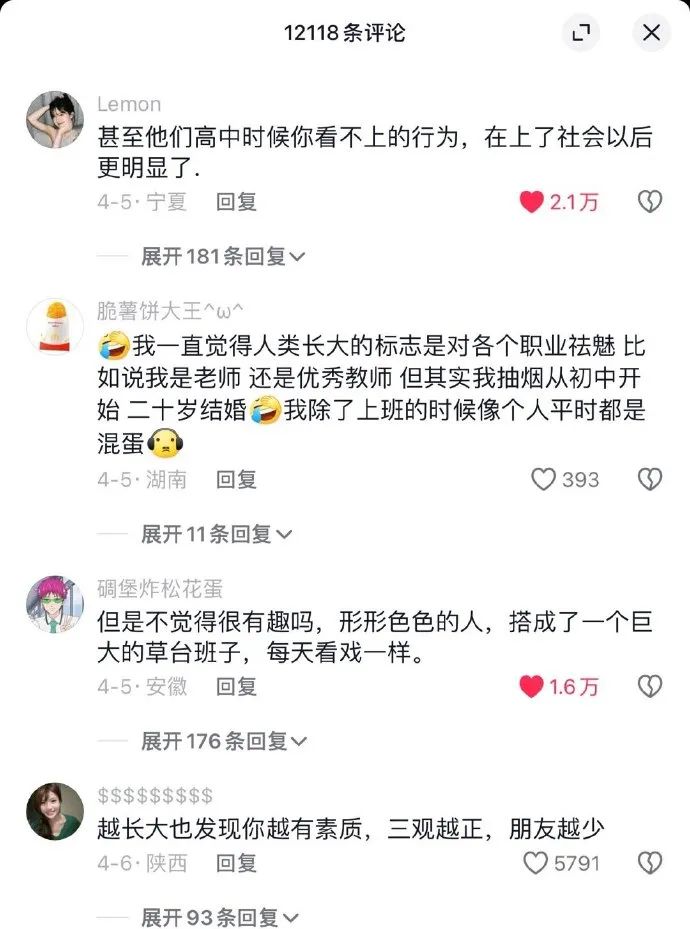
Task: Close the comments panel
Action: (651, 33)
